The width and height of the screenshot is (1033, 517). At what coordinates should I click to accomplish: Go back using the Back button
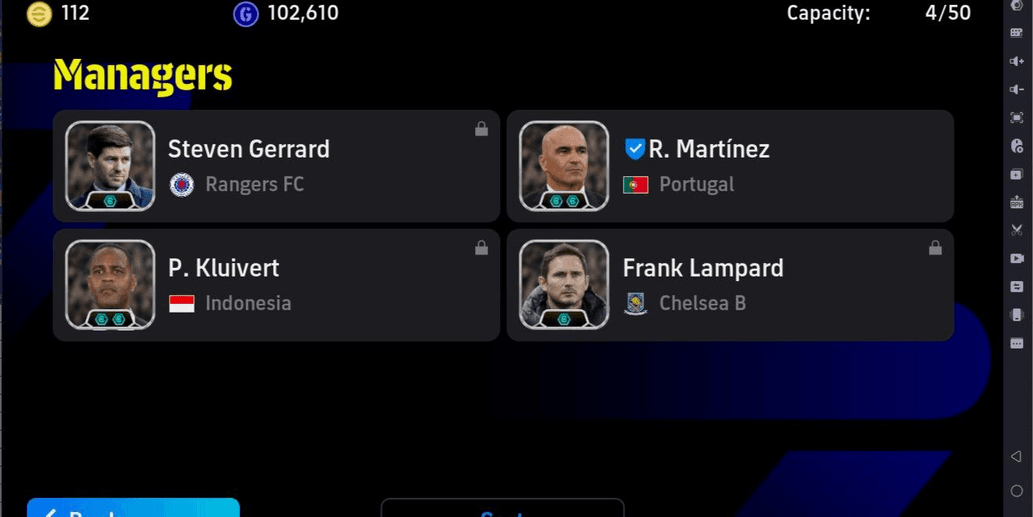point(133,508)
